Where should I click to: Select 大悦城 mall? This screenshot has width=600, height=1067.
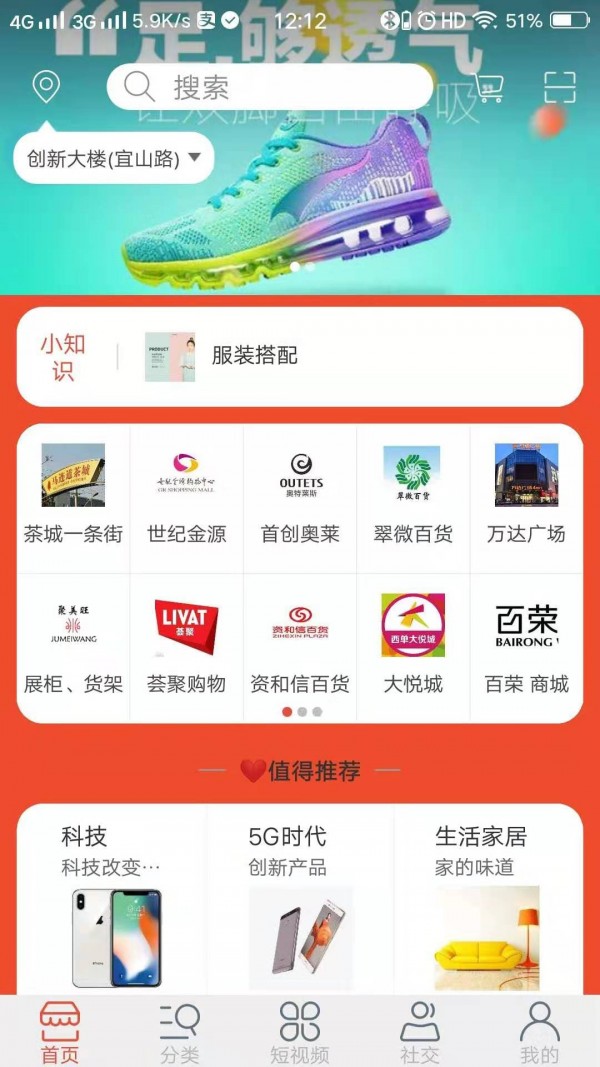click(x=413, y=646)
